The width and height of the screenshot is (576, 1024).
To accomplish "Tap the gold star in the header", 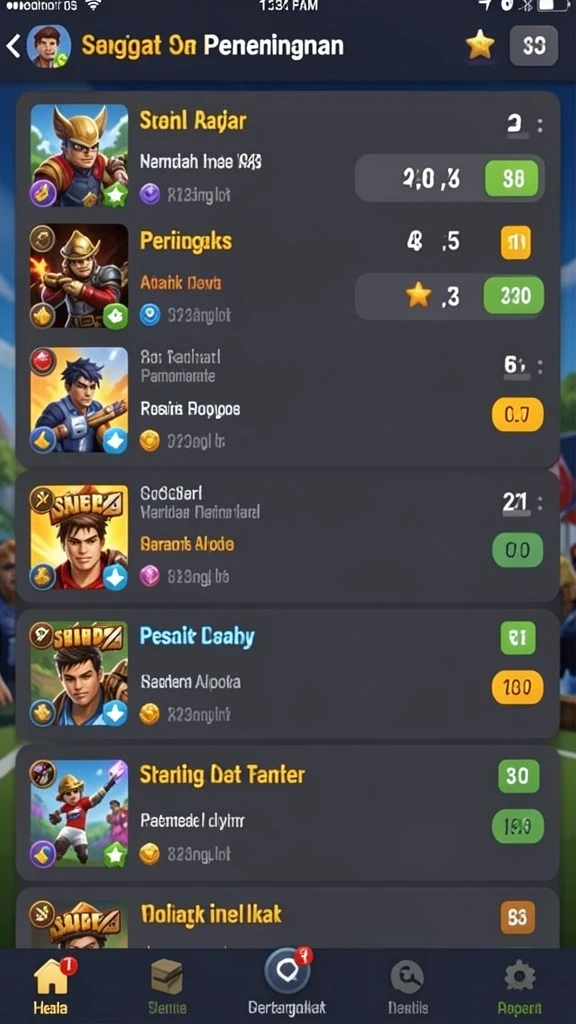I will coord(480,46).
